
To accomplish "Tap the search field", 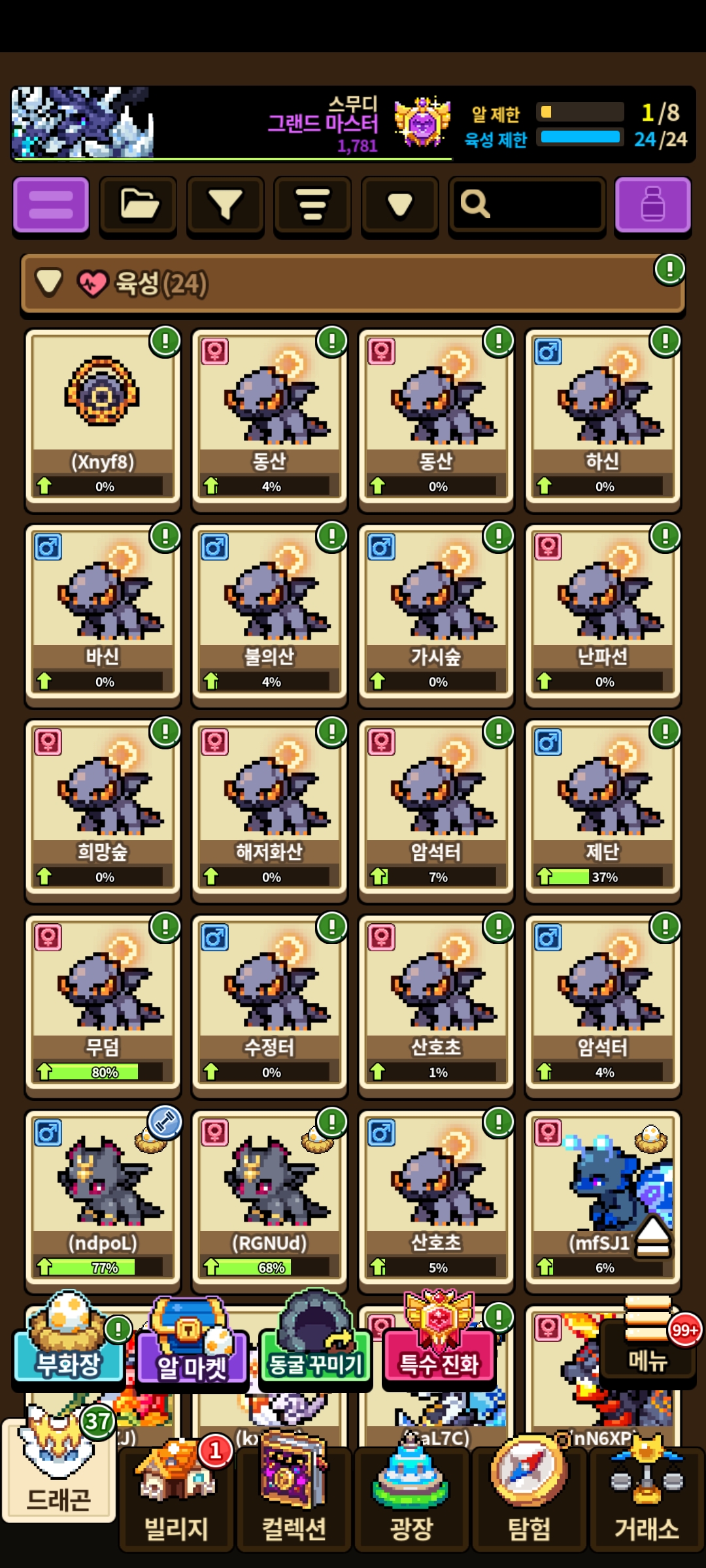I will [527, 205].
